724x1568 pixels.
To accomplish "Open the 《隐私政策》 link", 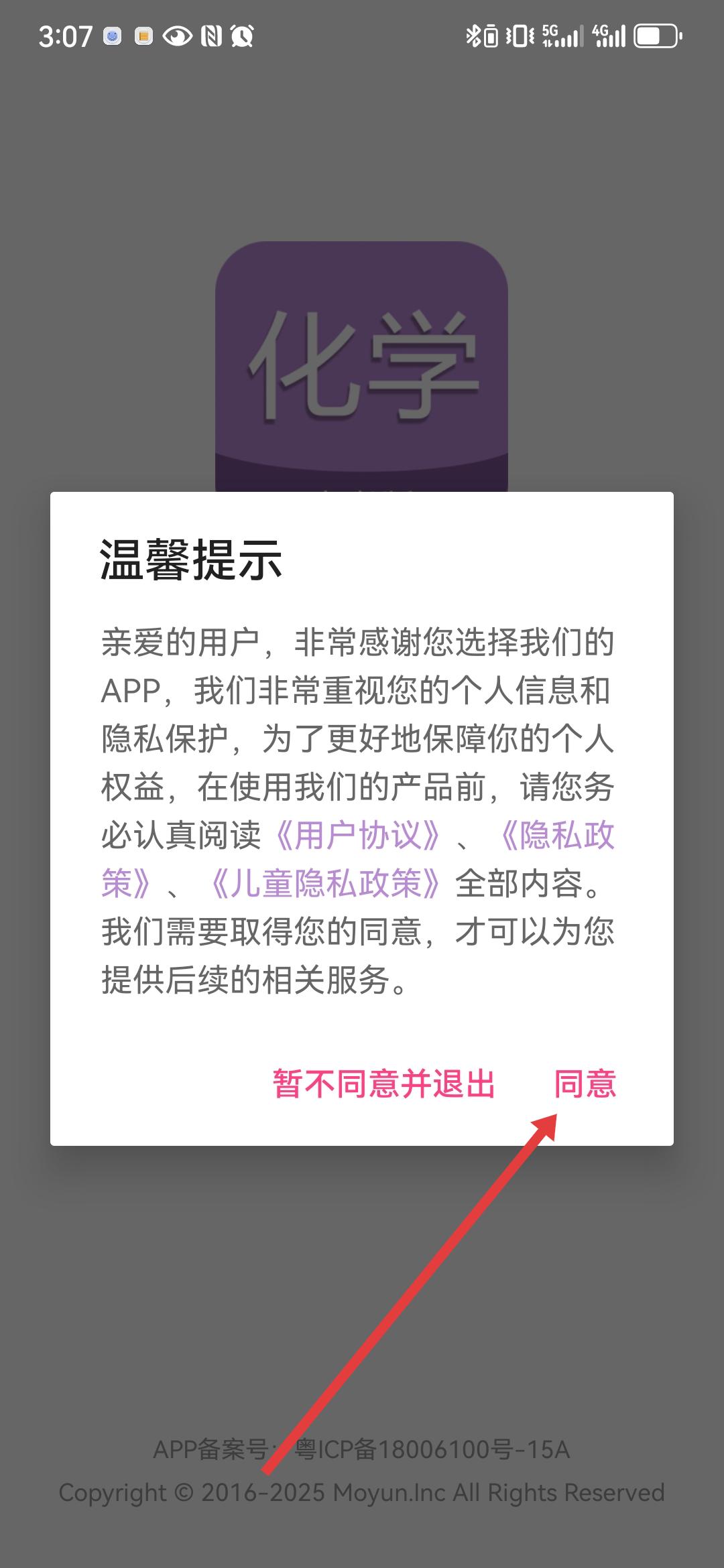I will point(558,836).
